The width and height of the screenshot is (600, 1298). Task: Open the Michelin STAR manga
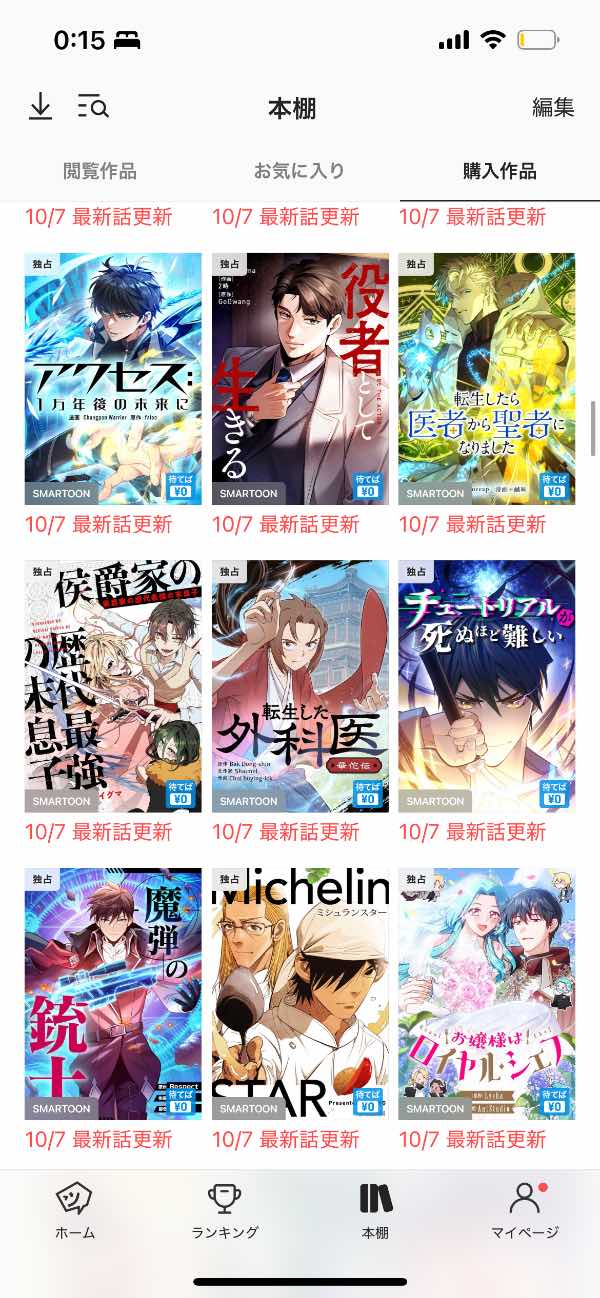click(300, 993)
